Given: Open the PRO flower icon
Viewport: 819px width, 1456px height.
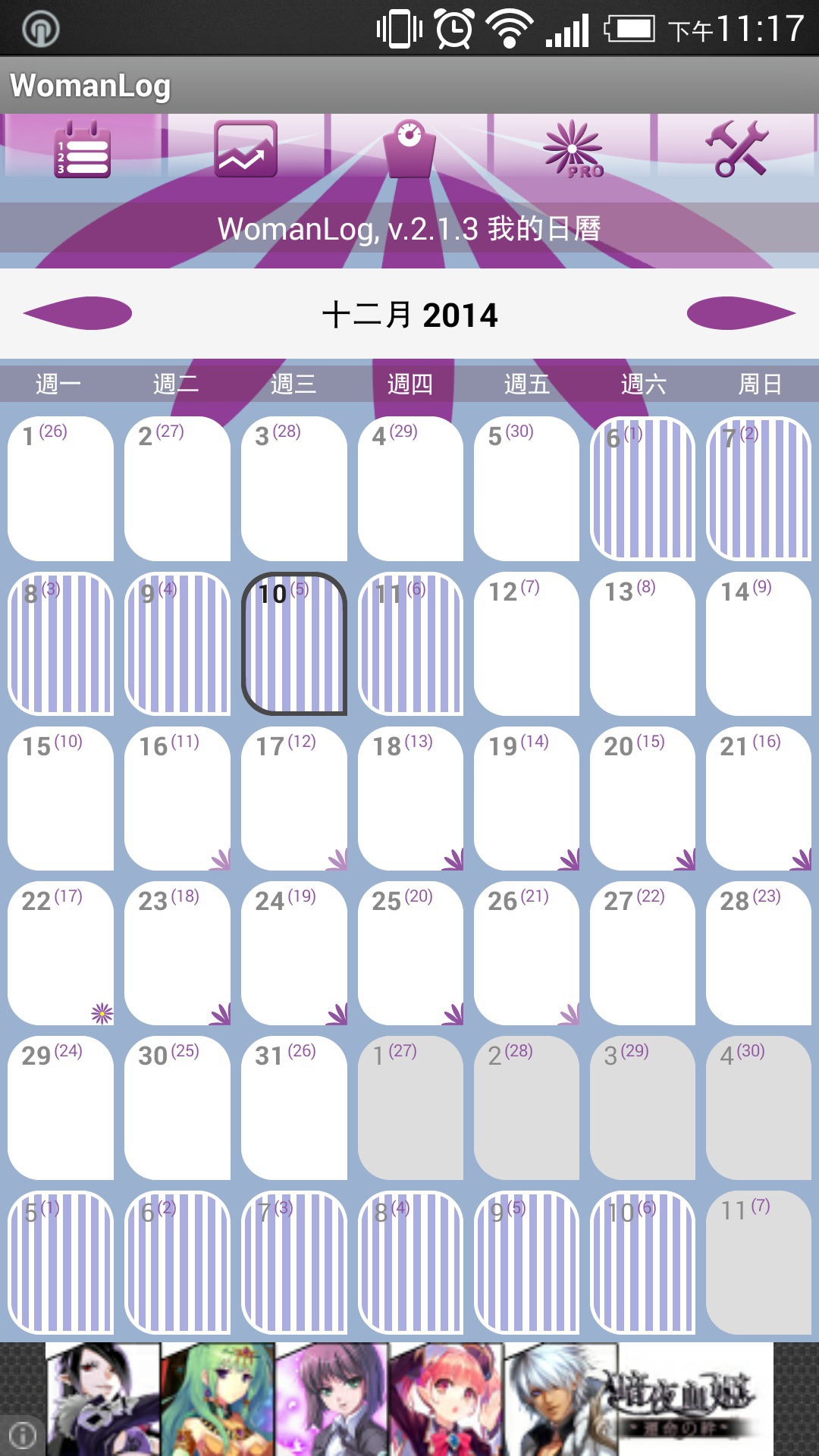Looking at the screenshot, I should pyautogui.click(x=573, y=149).
